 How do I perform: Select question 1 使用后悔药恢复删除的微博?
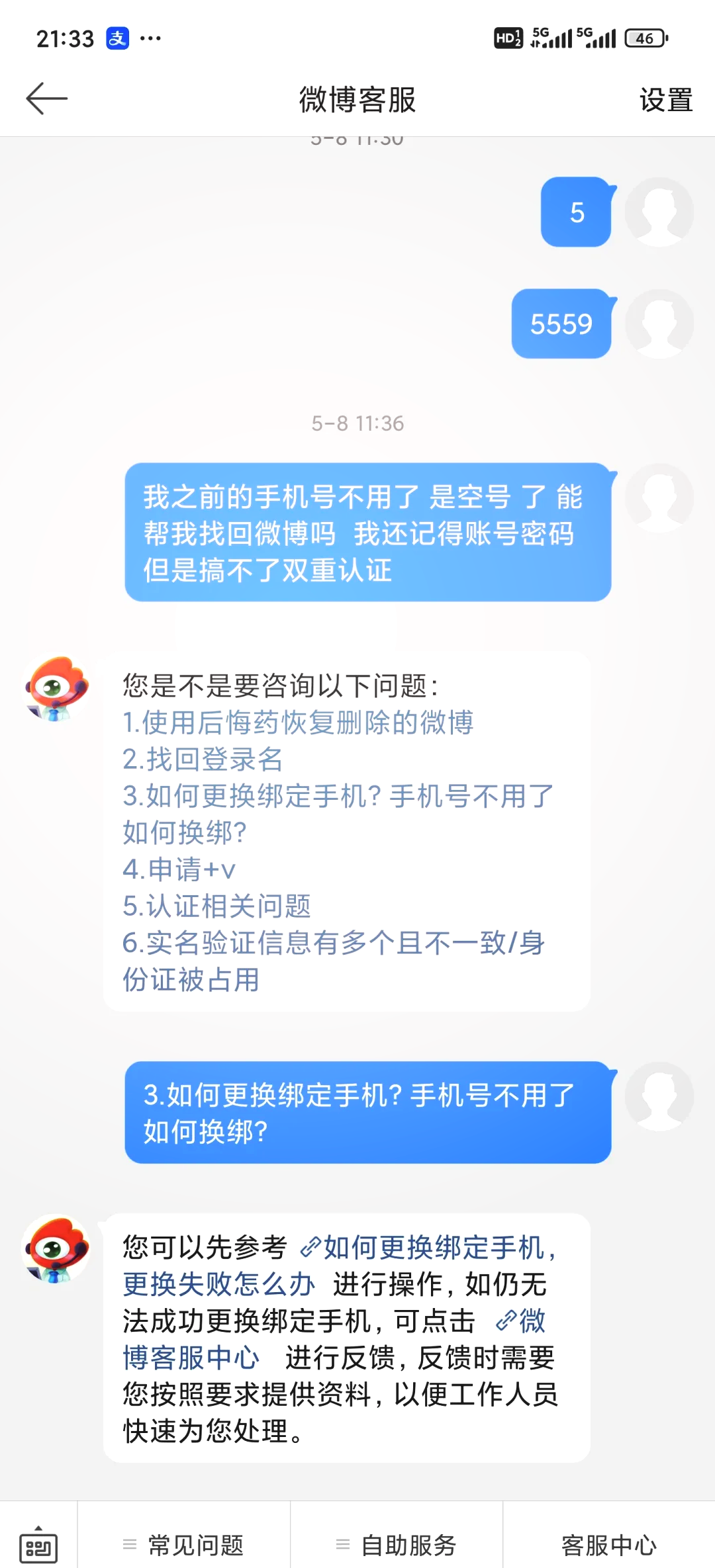click(x=298, y=722)
